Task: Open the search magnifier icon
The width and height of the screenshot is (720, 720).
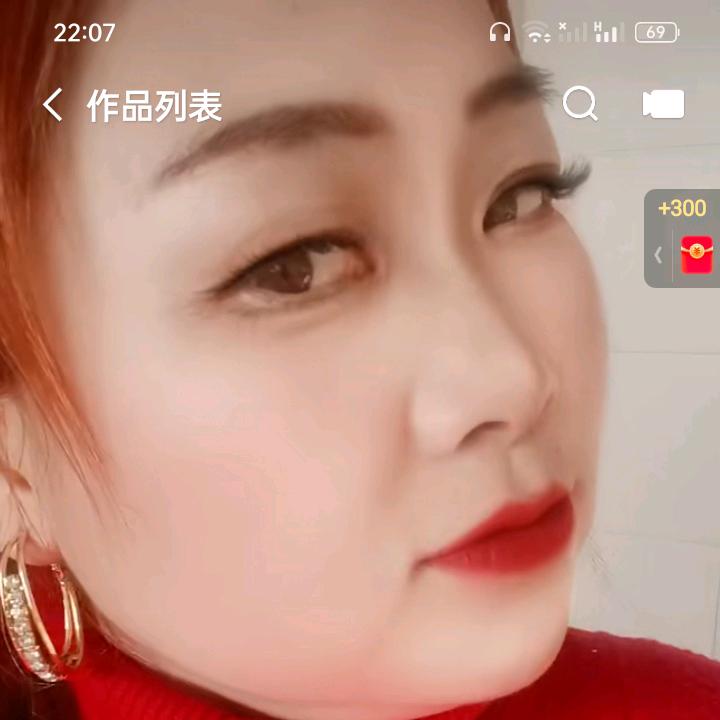Action: pyautogui.click(x=580, y=103)
